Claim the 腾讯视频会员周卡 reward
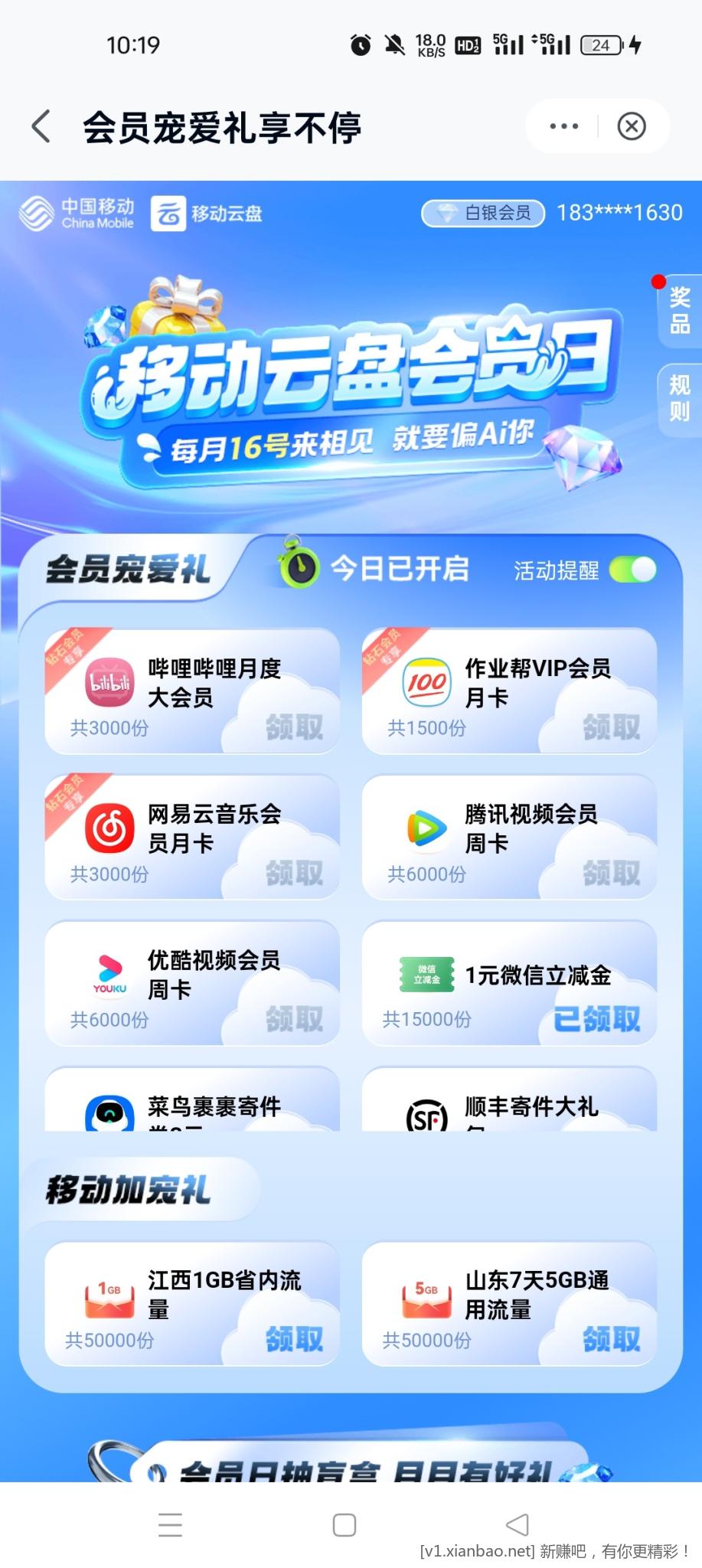 (x=611, y=873)
